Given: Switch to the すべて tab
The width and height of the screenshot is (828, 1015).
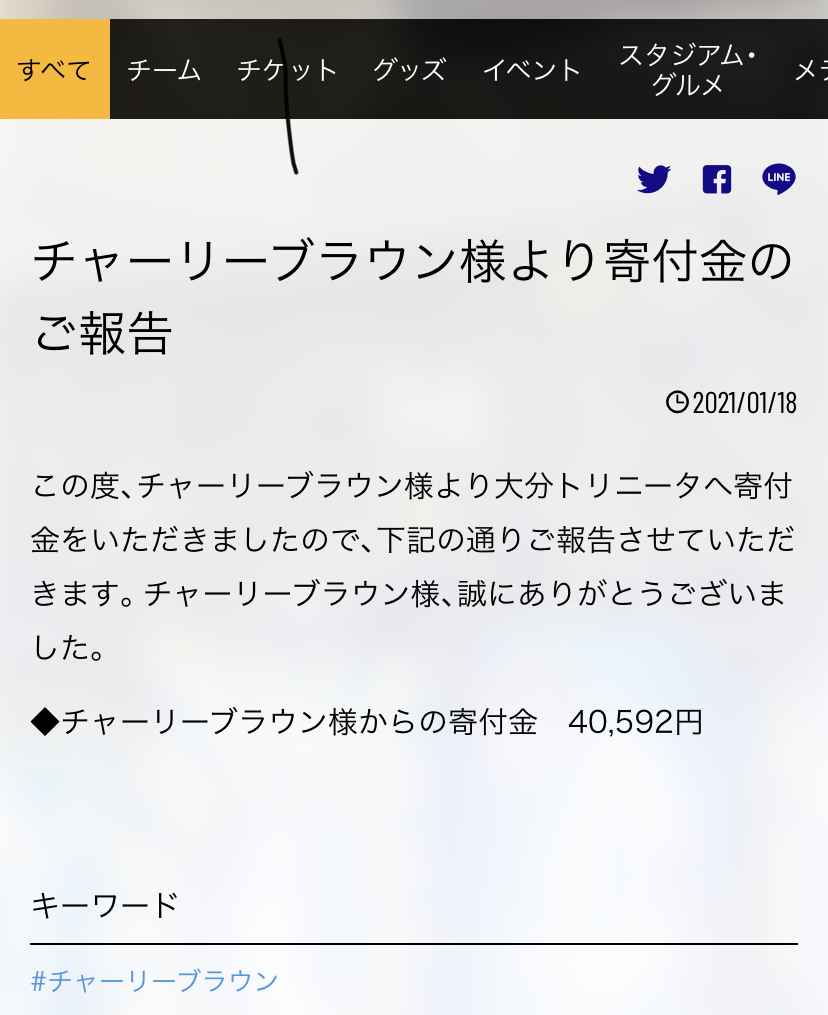Looking at the screenshot, I should (x=54, y=70).
